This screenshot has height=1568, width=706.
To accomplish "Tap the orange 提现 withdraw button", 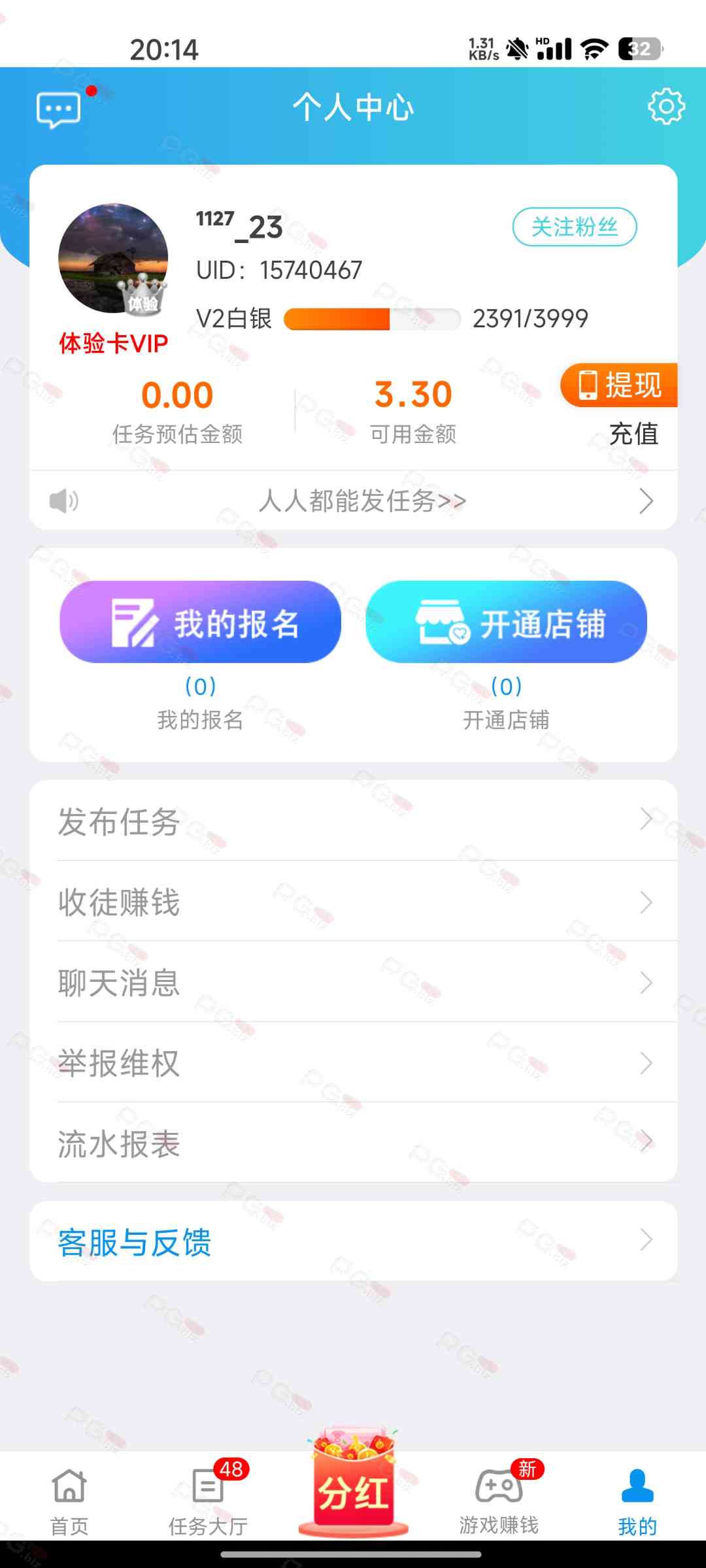I will click(x=618, y=385).
